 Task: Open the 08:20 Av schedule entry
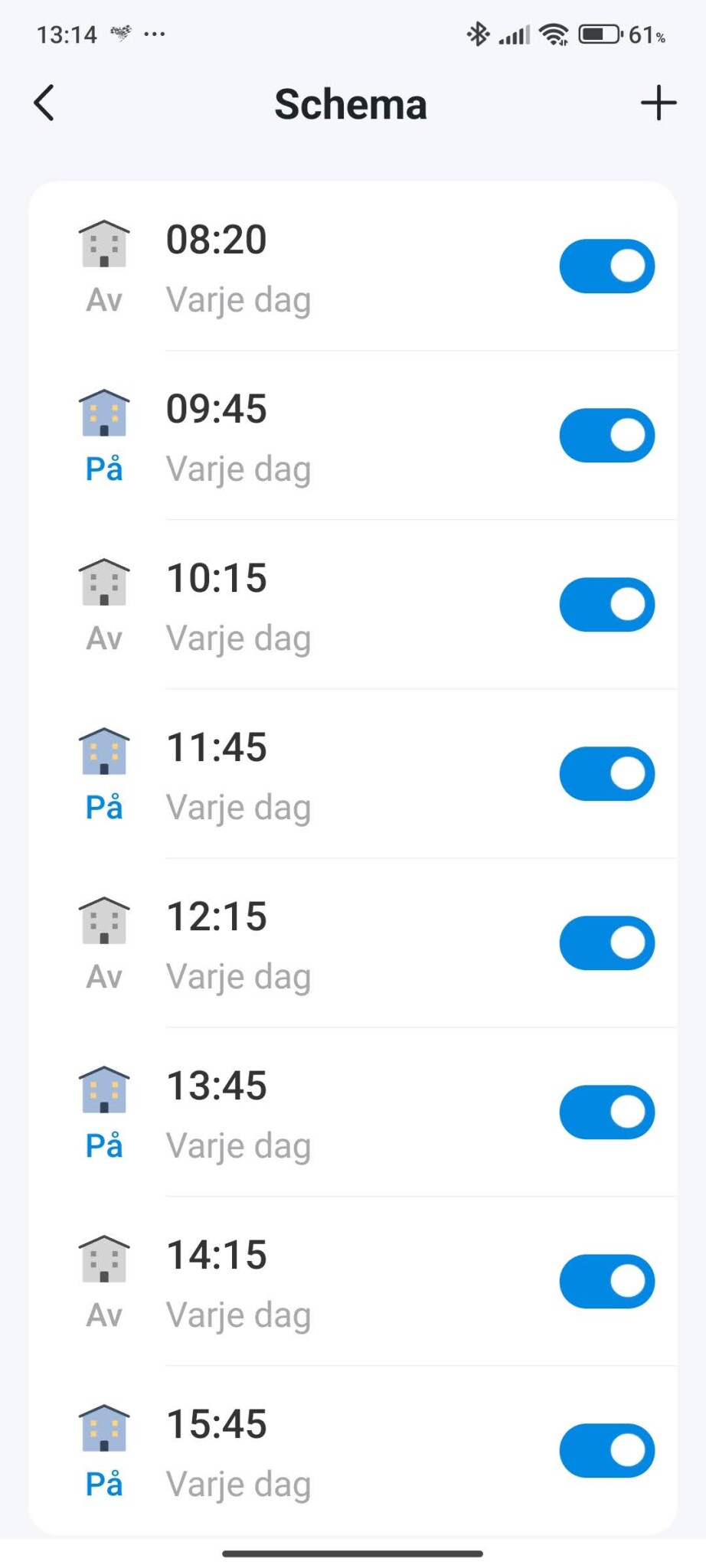pos(306,268)
